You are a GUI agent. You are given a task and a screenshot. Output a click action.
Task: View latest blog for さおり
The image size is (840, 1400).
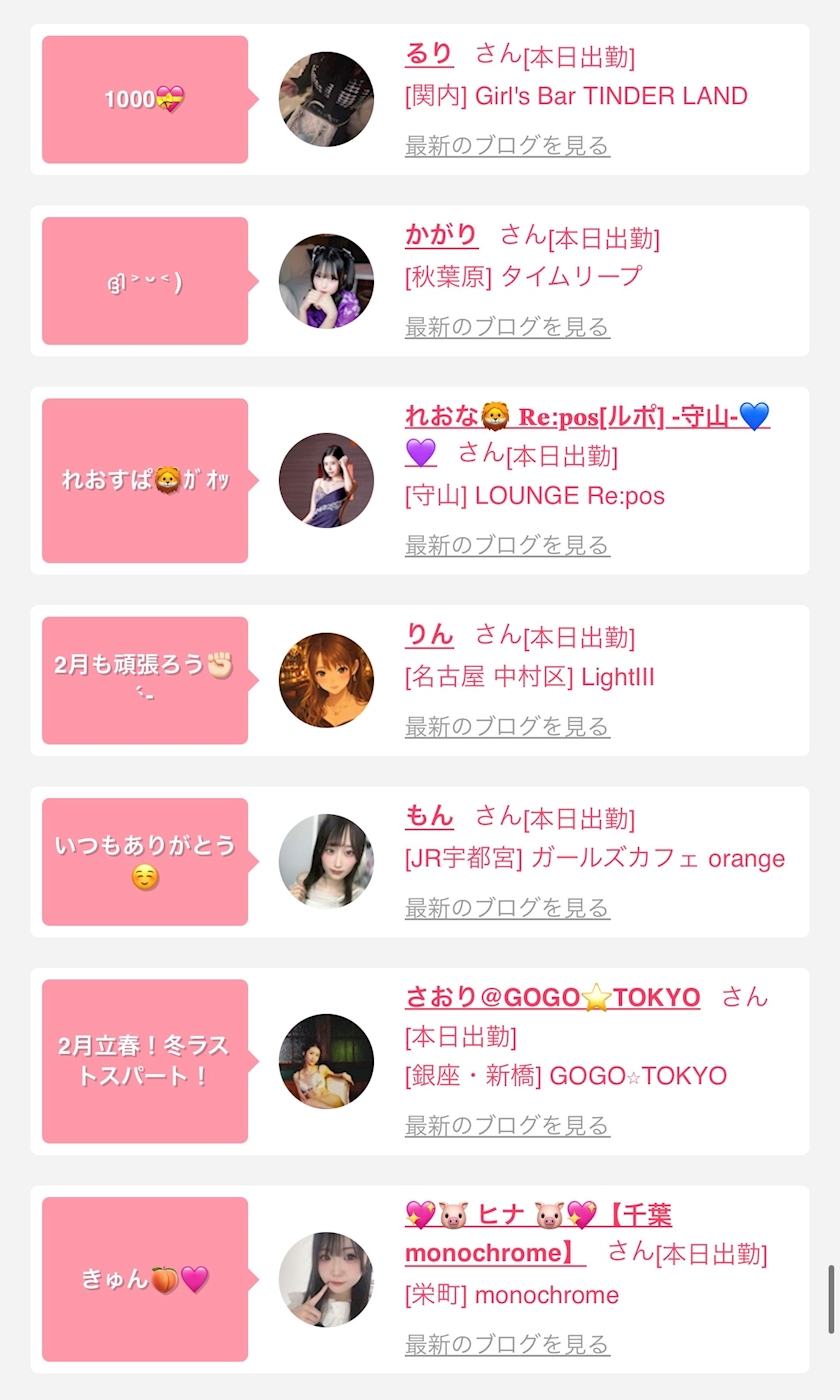507,1126
